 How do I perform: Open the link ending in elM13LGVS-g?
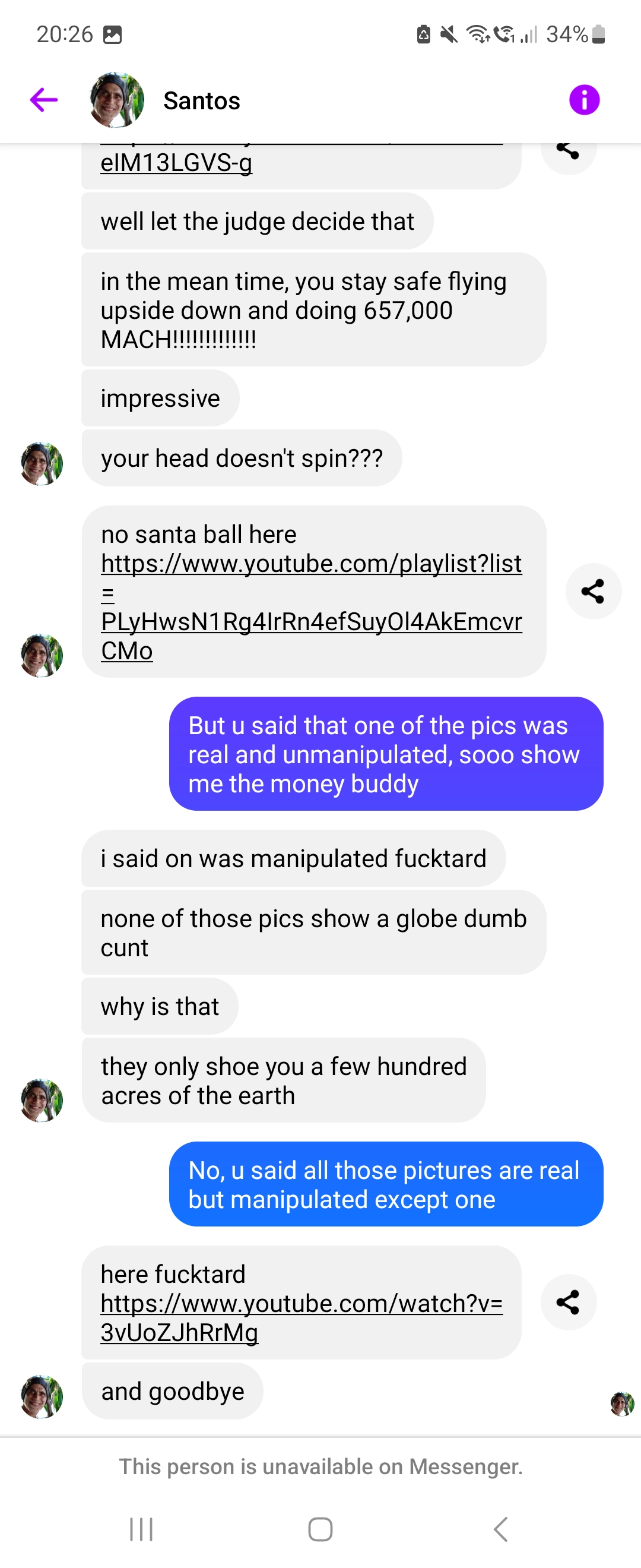pos(176,163)
